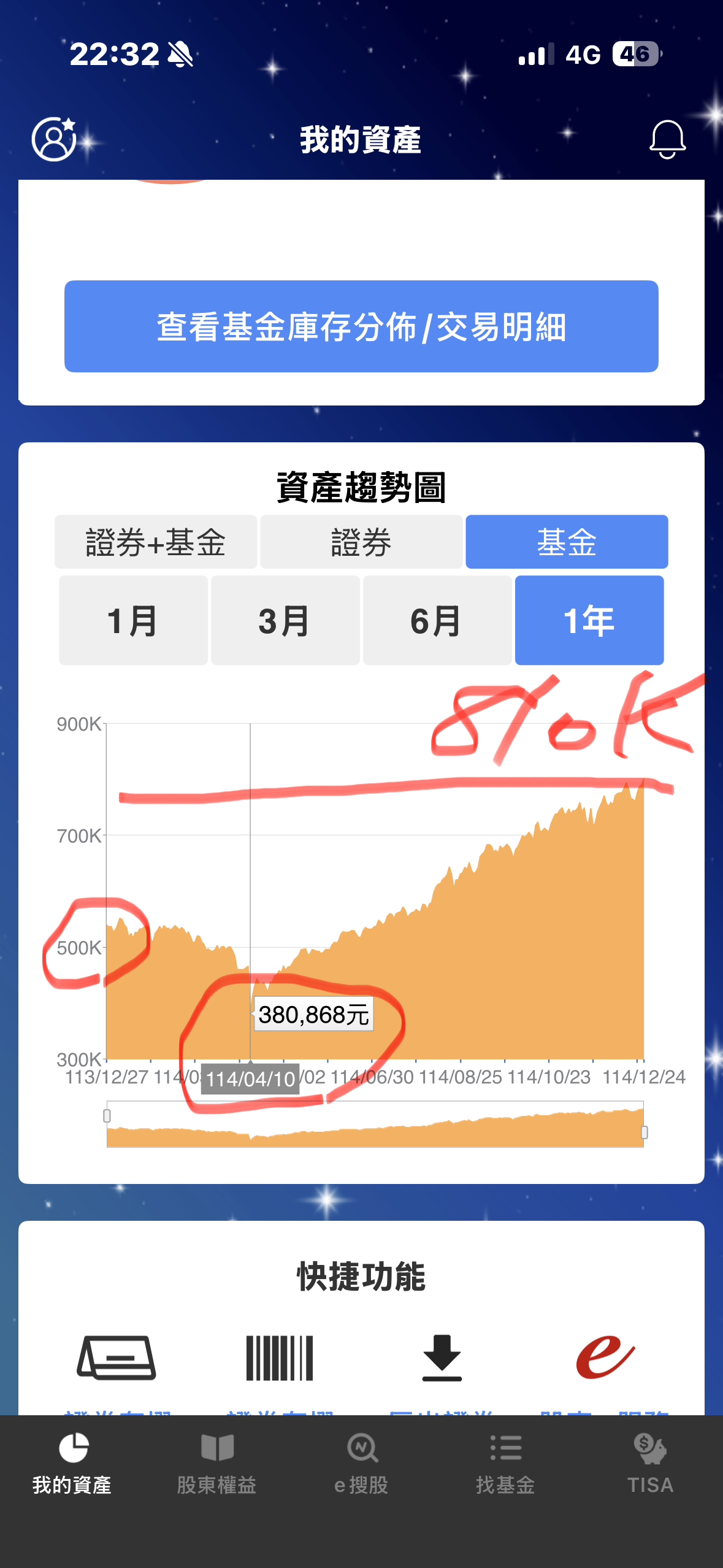Switch chart to 證券+基金
Screen dimensions: 723x1568
(156, 542)
